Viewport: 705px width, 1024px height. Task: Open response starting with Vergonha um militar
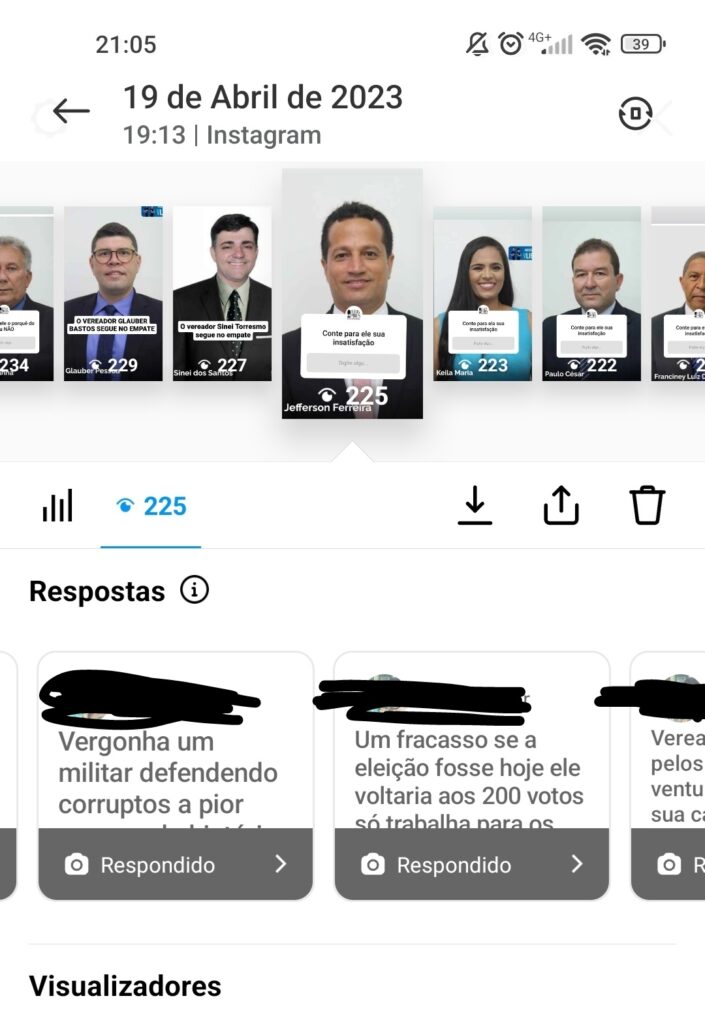point(176,776)
